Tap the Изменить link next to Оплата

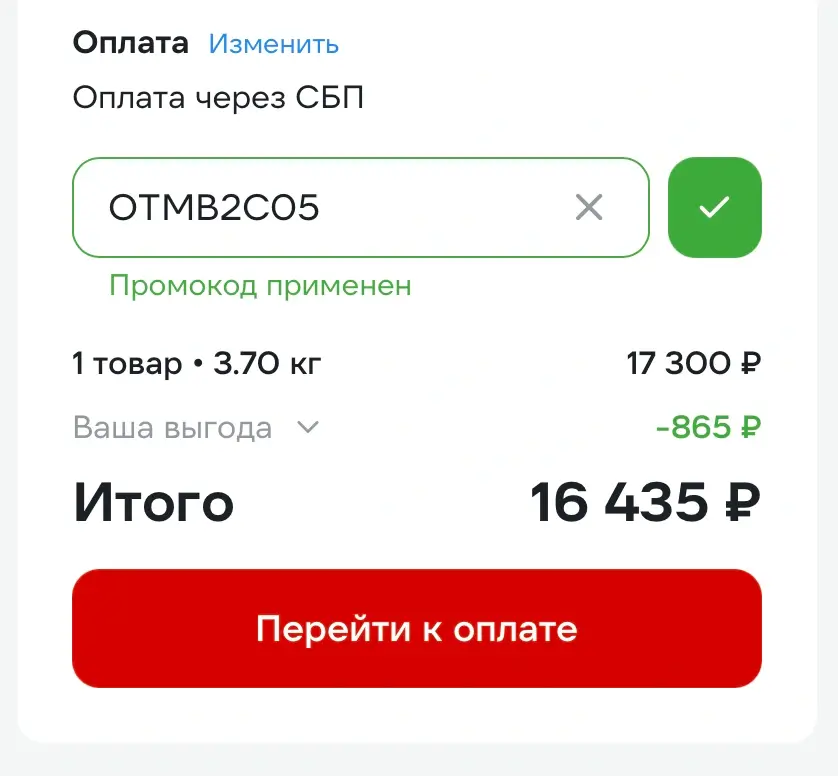(x=273, y=44)
